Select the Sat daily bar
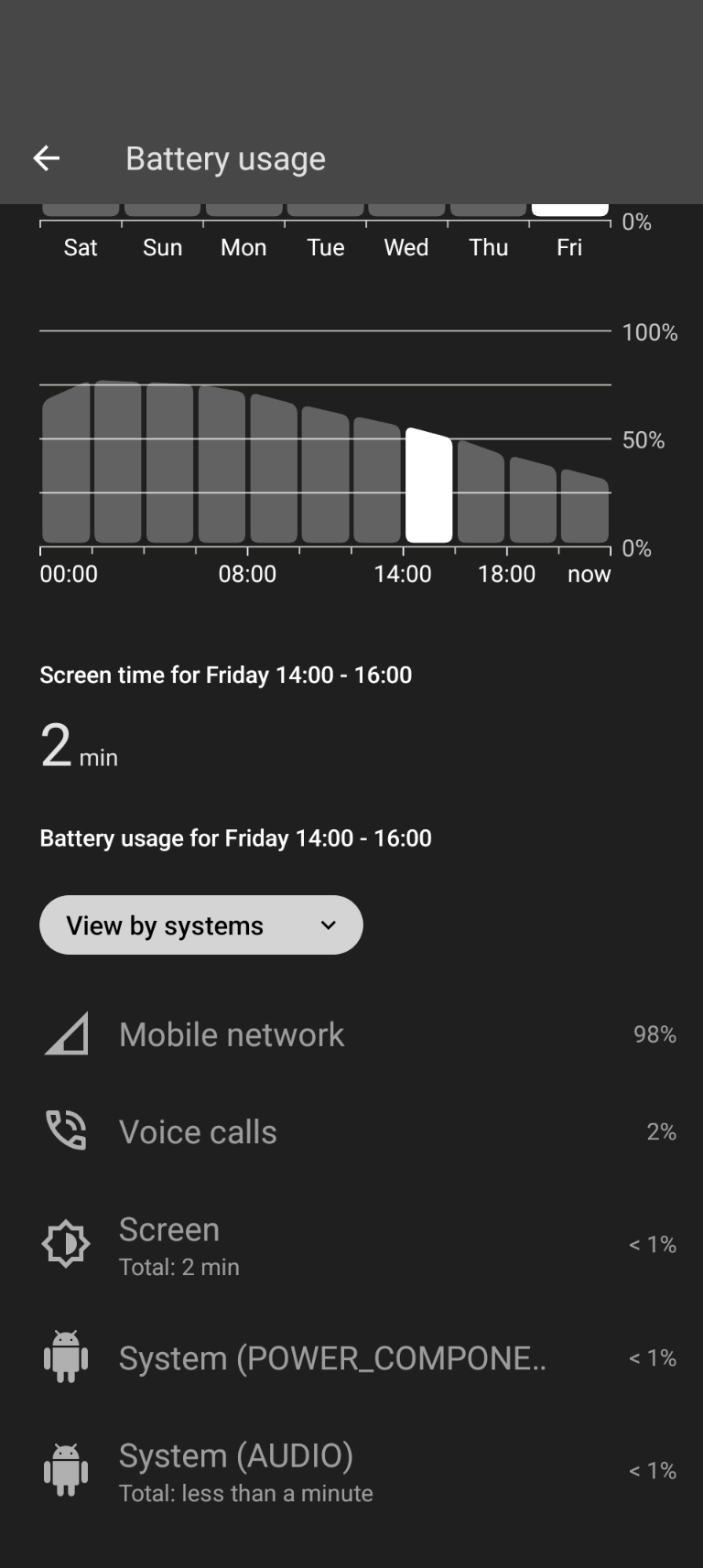Viewport: 703px width, 1568px height. (81, 211)
